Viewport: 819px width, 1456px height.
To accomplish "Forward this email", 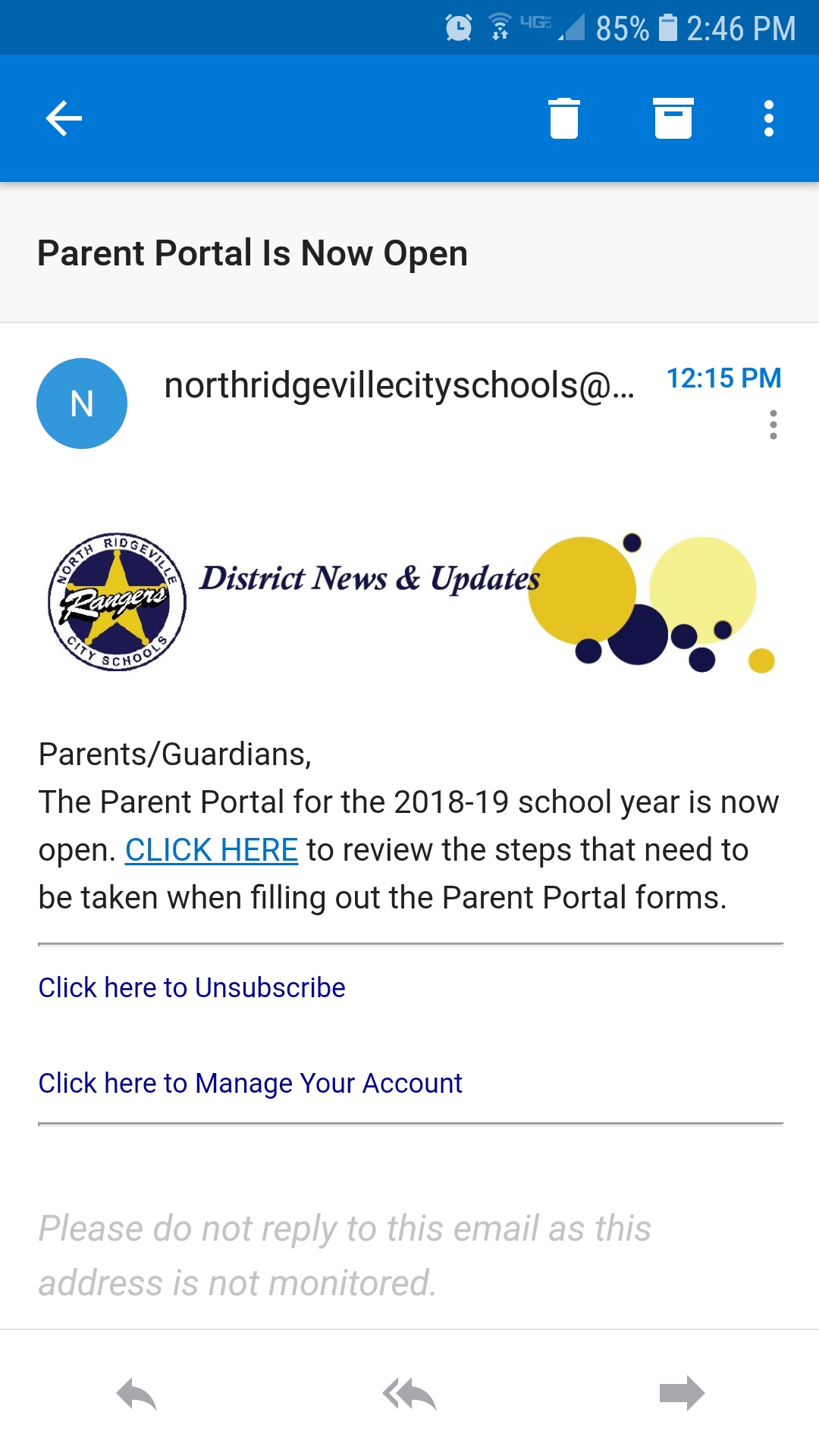I will pos(682,1393).
